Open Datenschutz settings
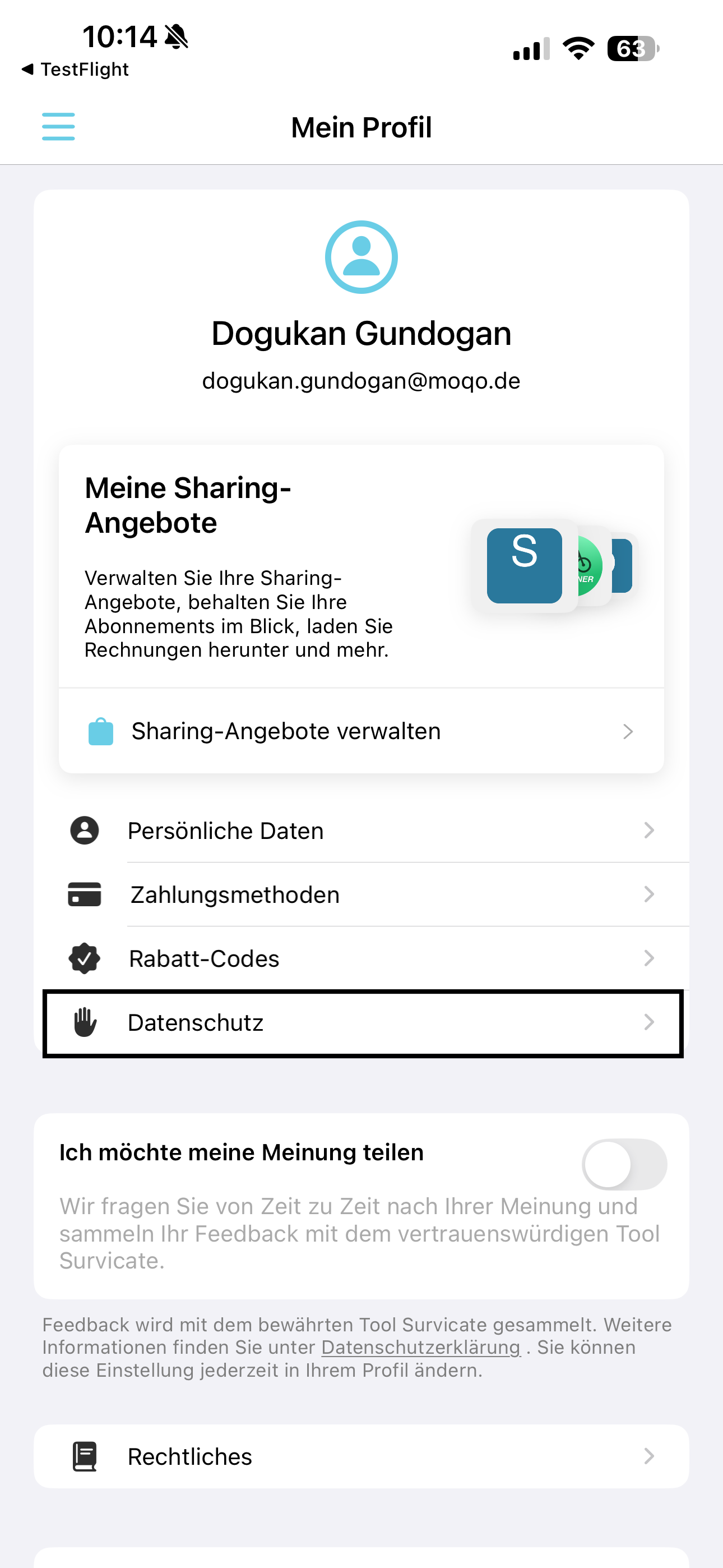723x1568 pixels. [x=361, y=1023]
